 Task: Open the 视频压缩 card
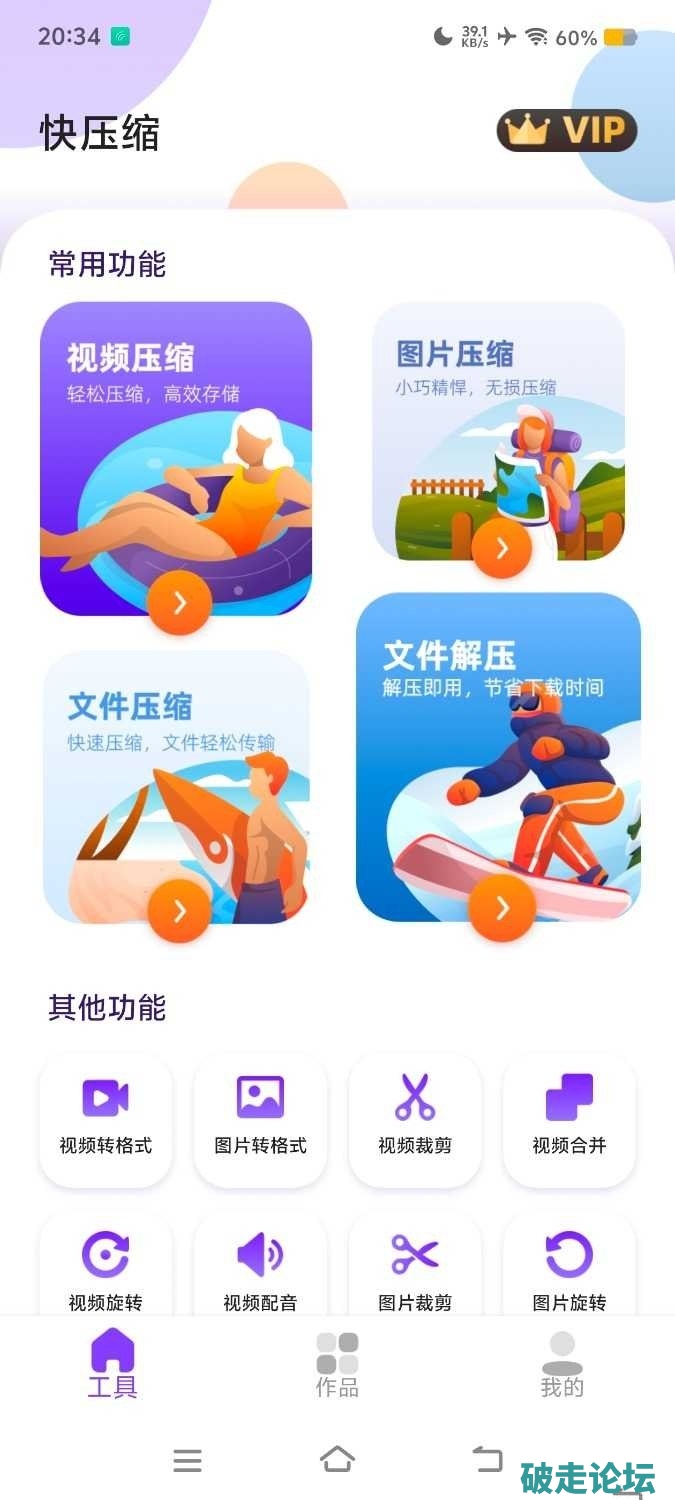pyautogui.click(x=176, y=458)
